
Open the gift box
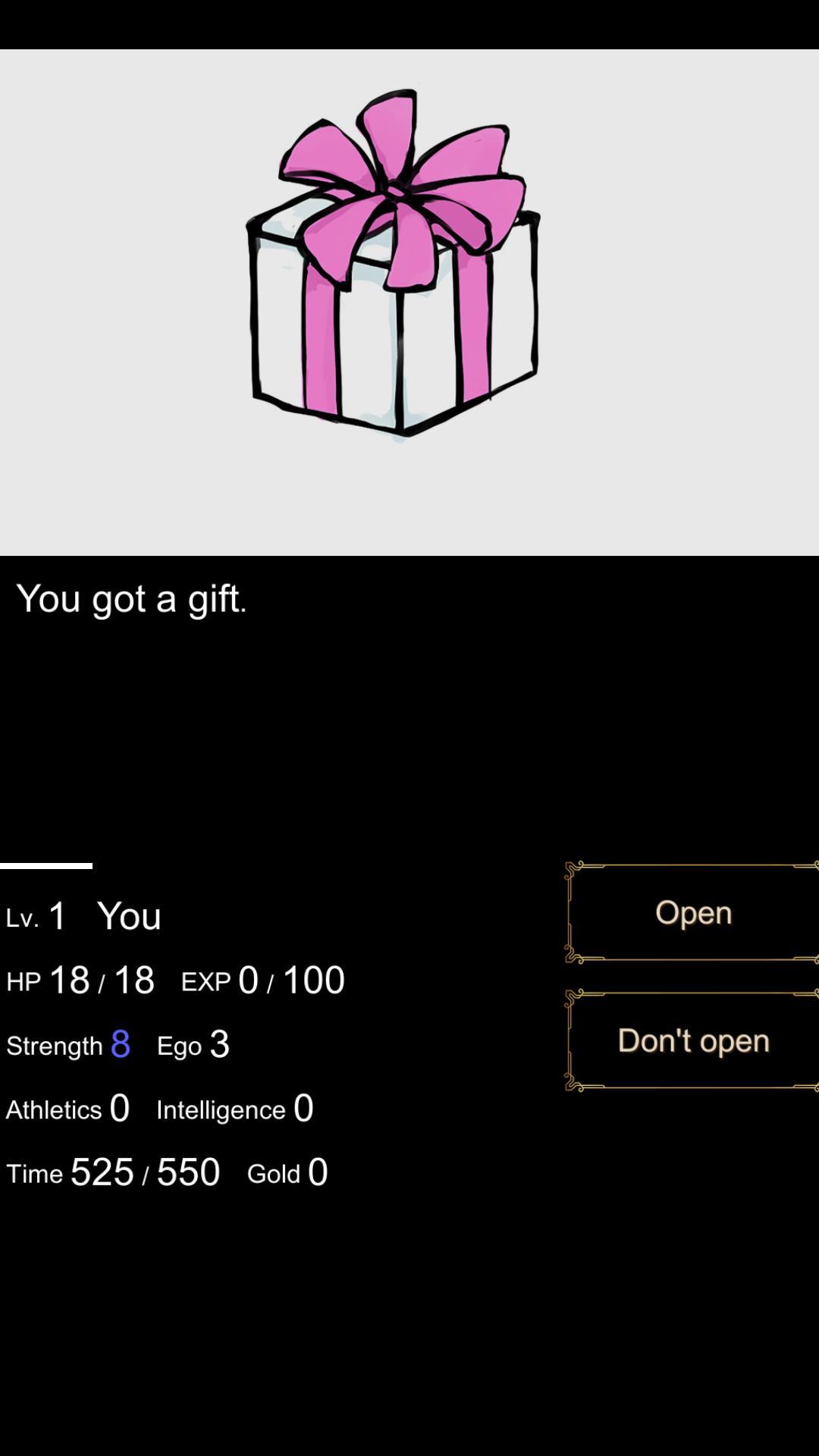[x=692, y=912]
